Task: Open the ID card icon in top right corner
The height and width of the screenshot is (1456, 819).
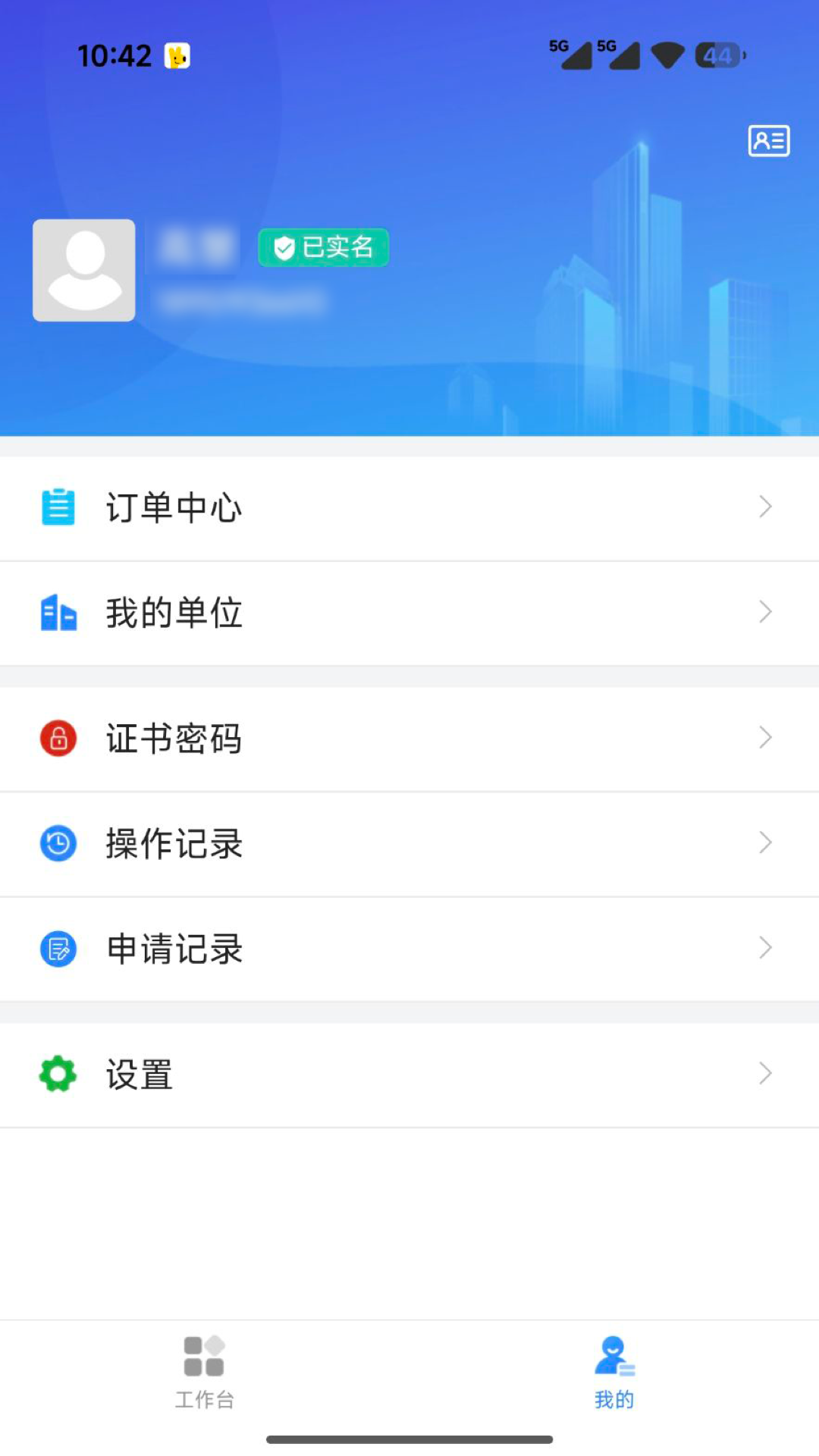Action: click(x=769, y=142)
